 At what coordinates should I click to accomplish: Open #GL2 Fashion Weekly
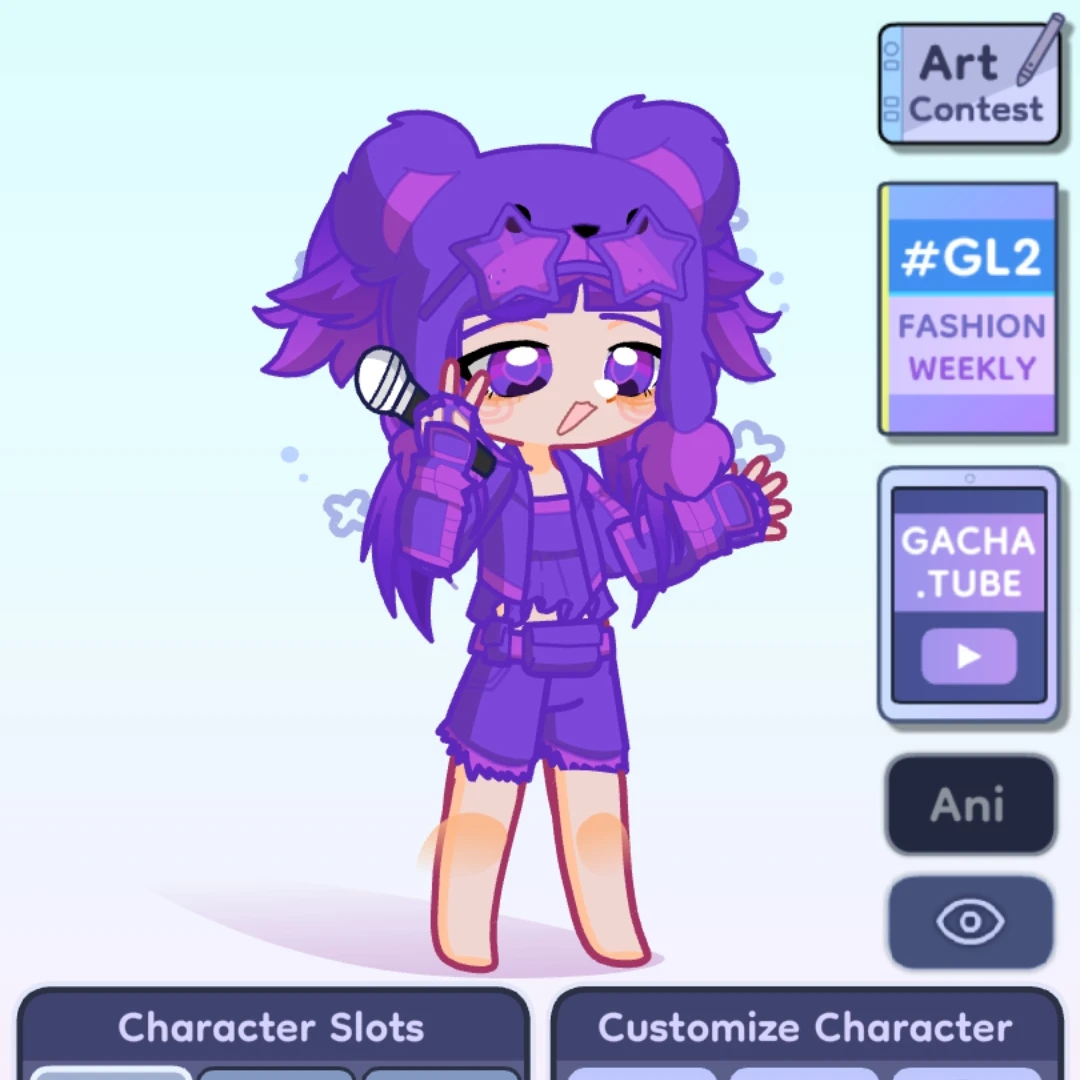click(x=968, y=309)
